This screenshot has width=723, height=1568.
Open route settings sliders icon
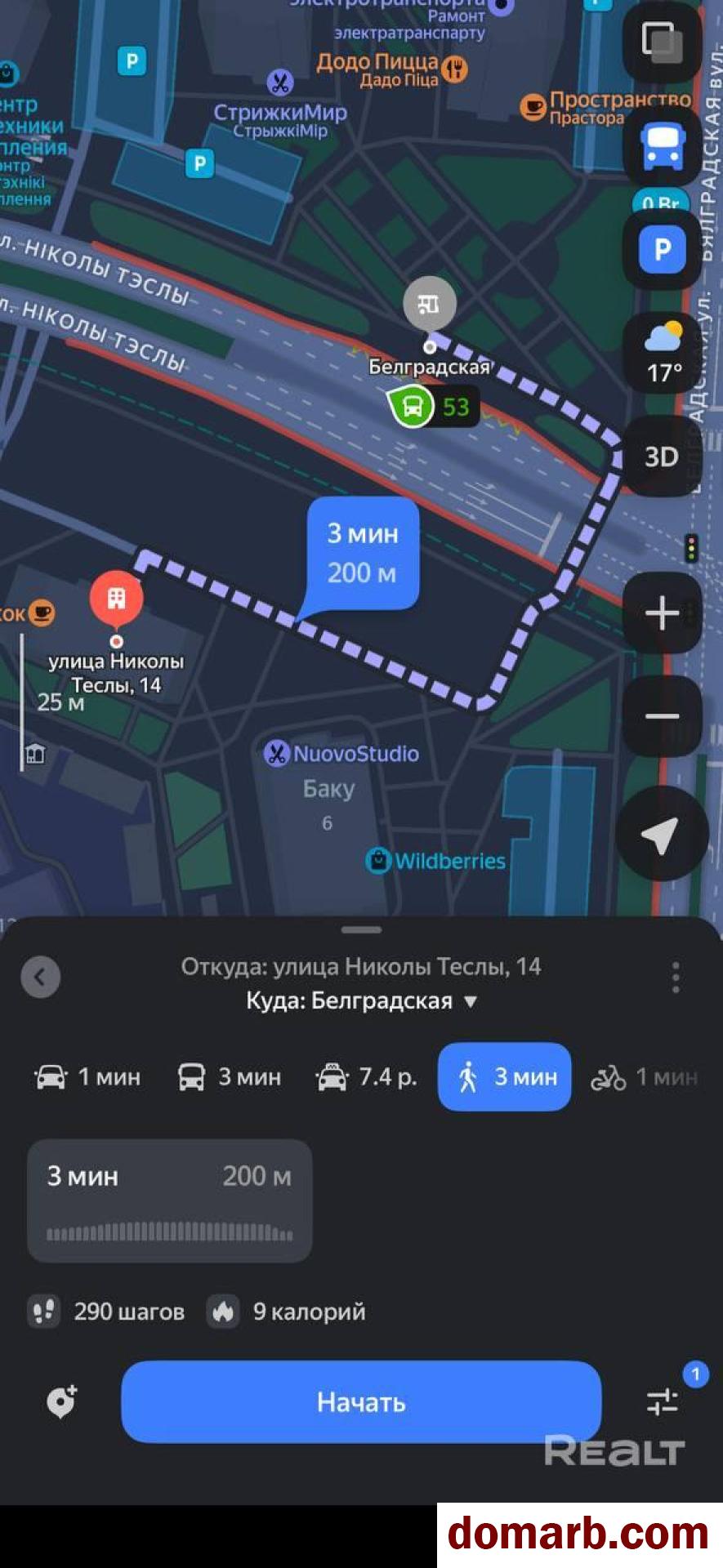662,1402
